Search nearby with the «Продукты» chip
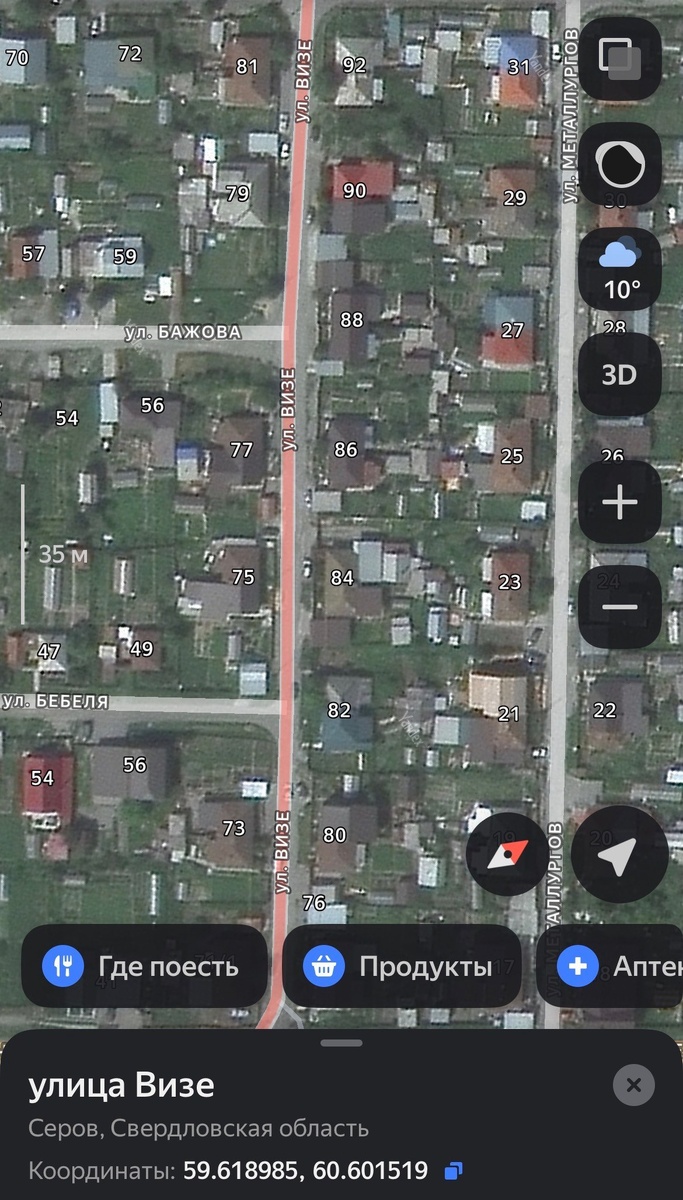 coord(402,966)
